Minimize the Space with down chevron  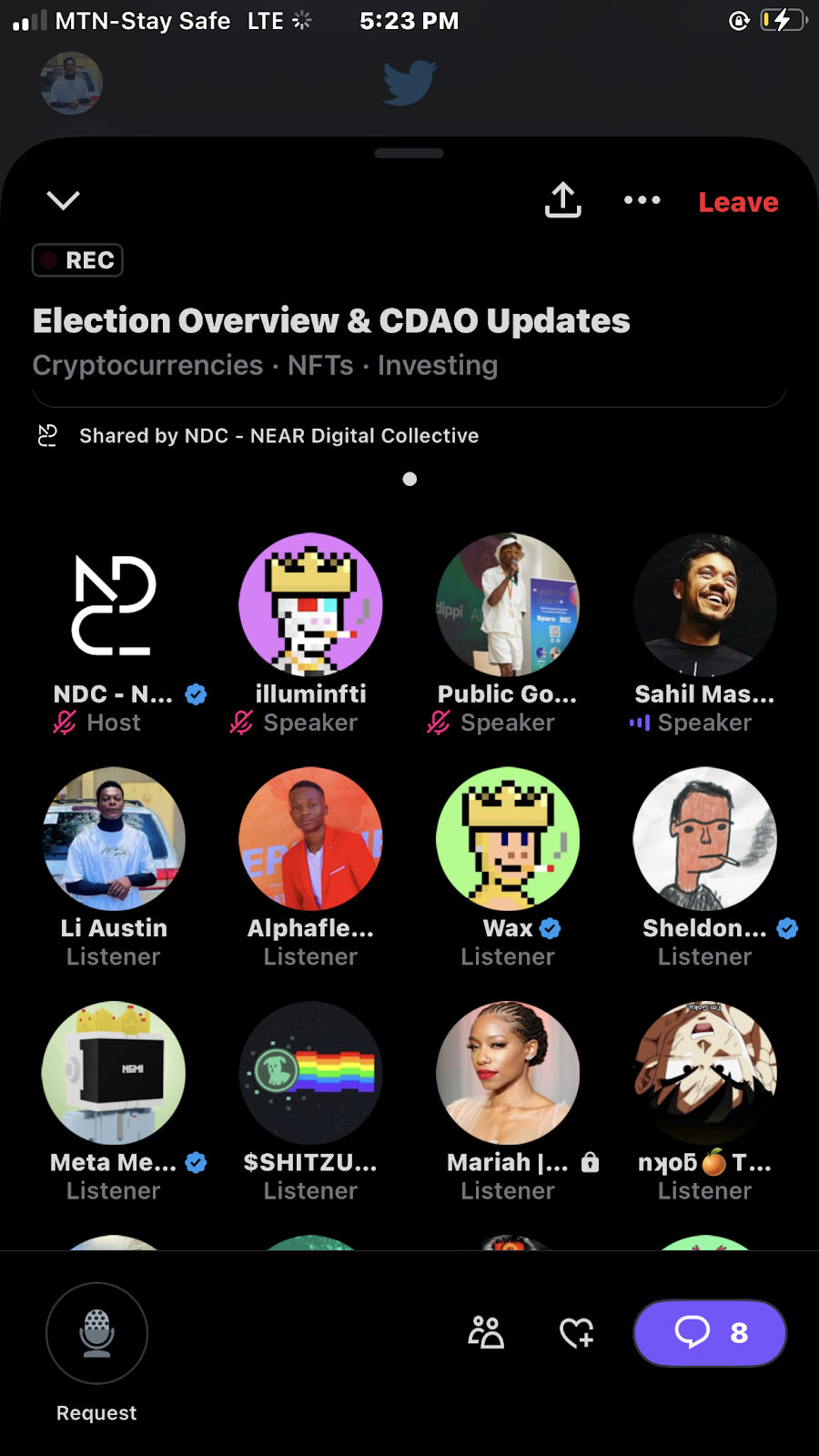click(x=63, y=200)
